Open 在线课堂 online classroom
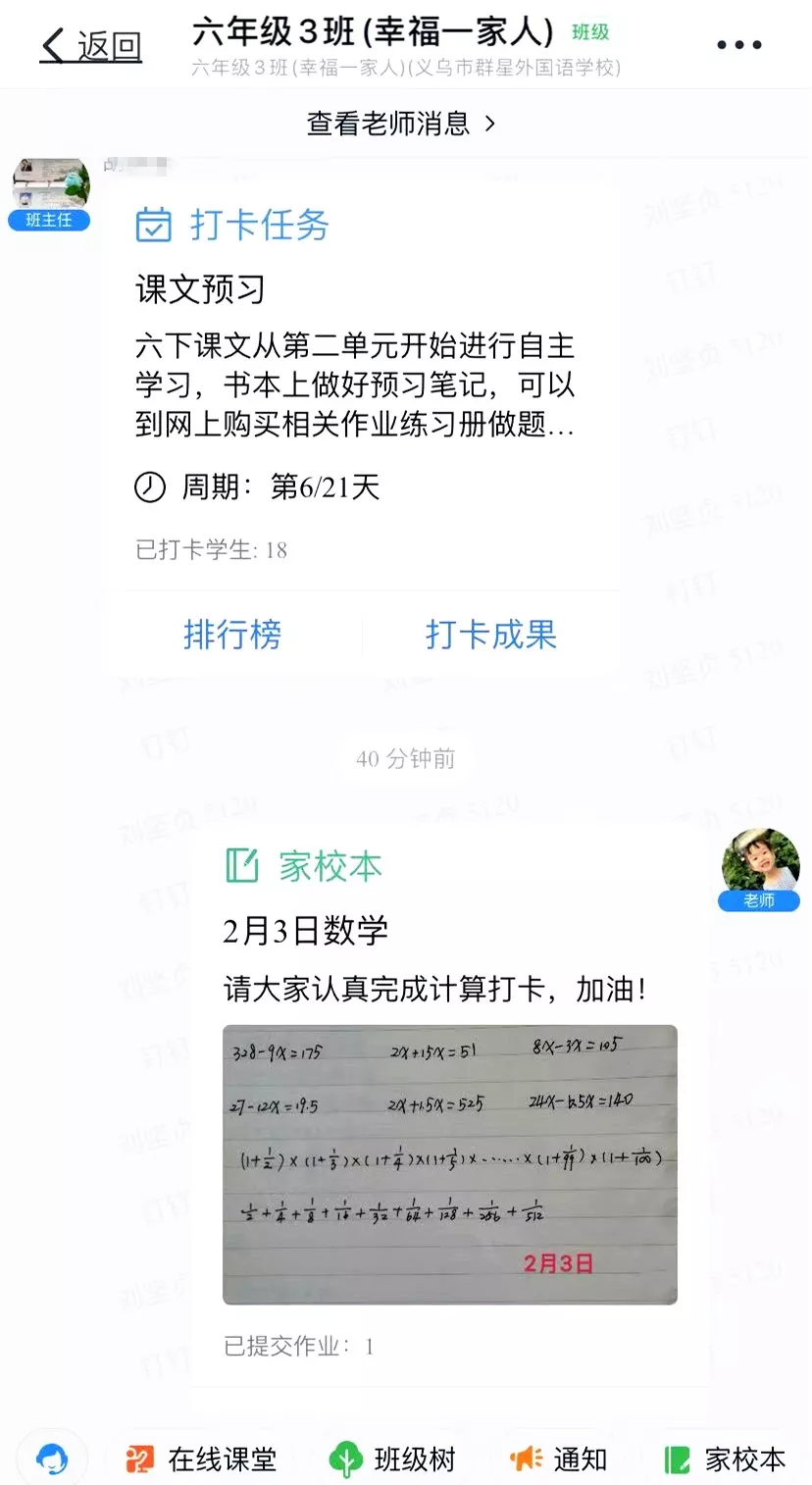Screen dimensions: 812x1485 click(201, 1459)
